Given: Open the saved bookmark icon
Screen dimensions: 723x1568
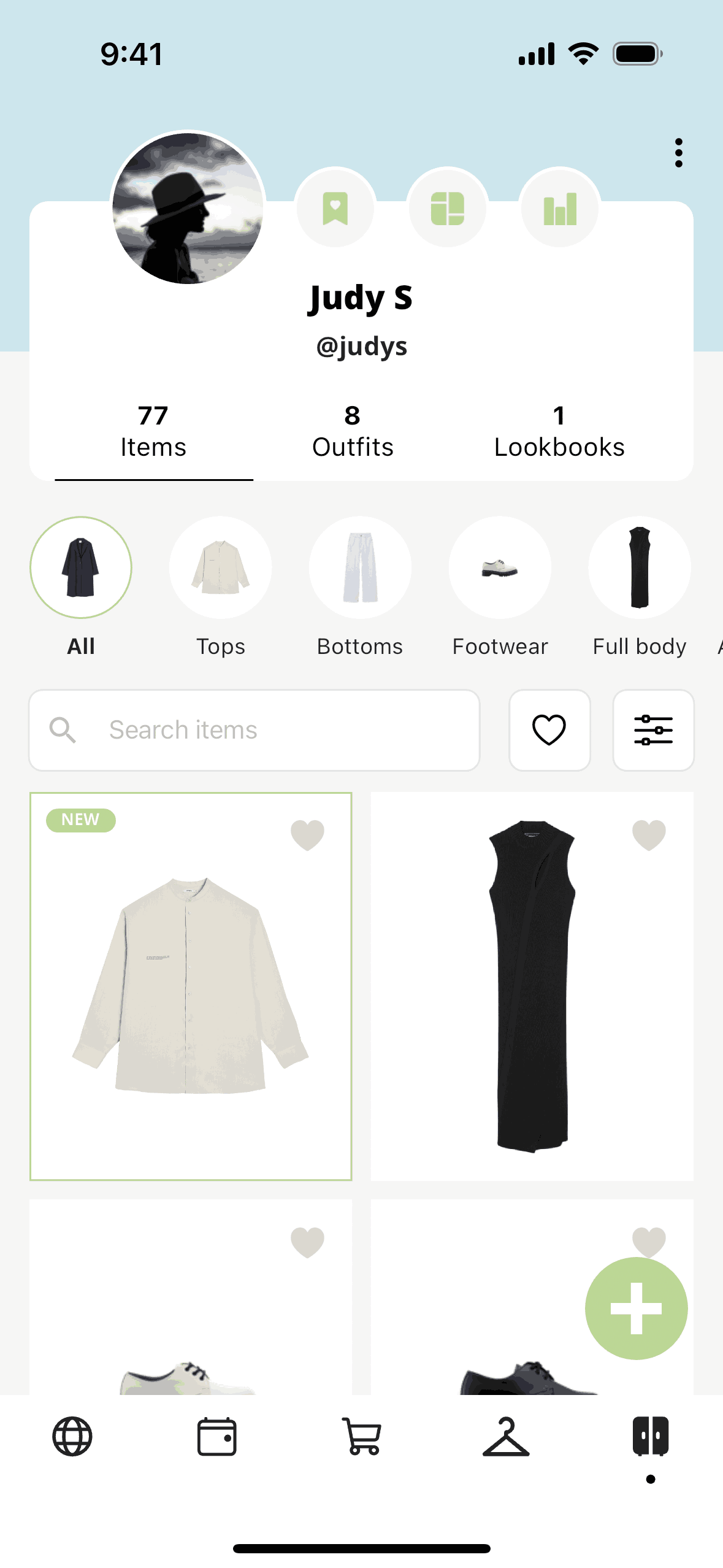Looking at the screenshot, I should pyautogui.click(x=335, y=209).
